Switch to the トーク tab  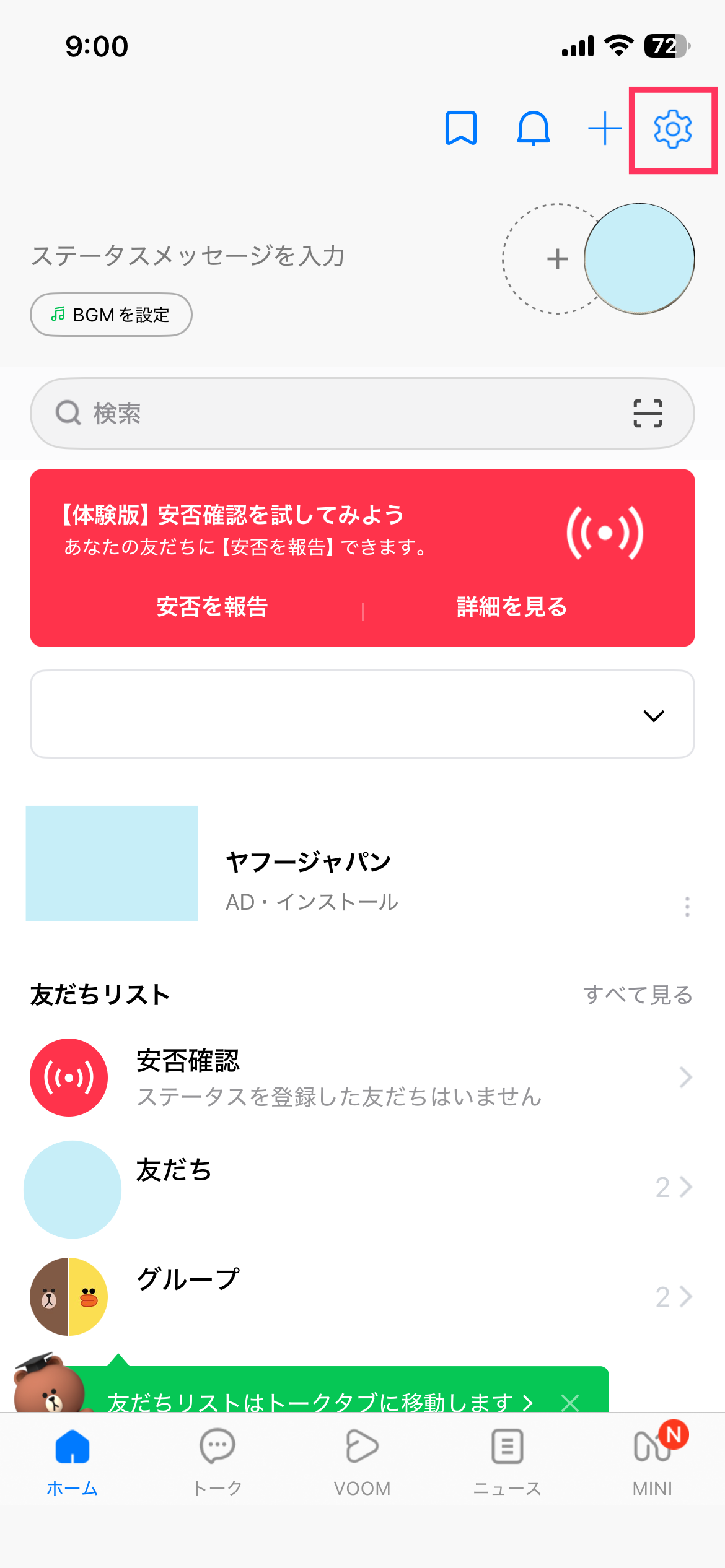(217, 1461)
